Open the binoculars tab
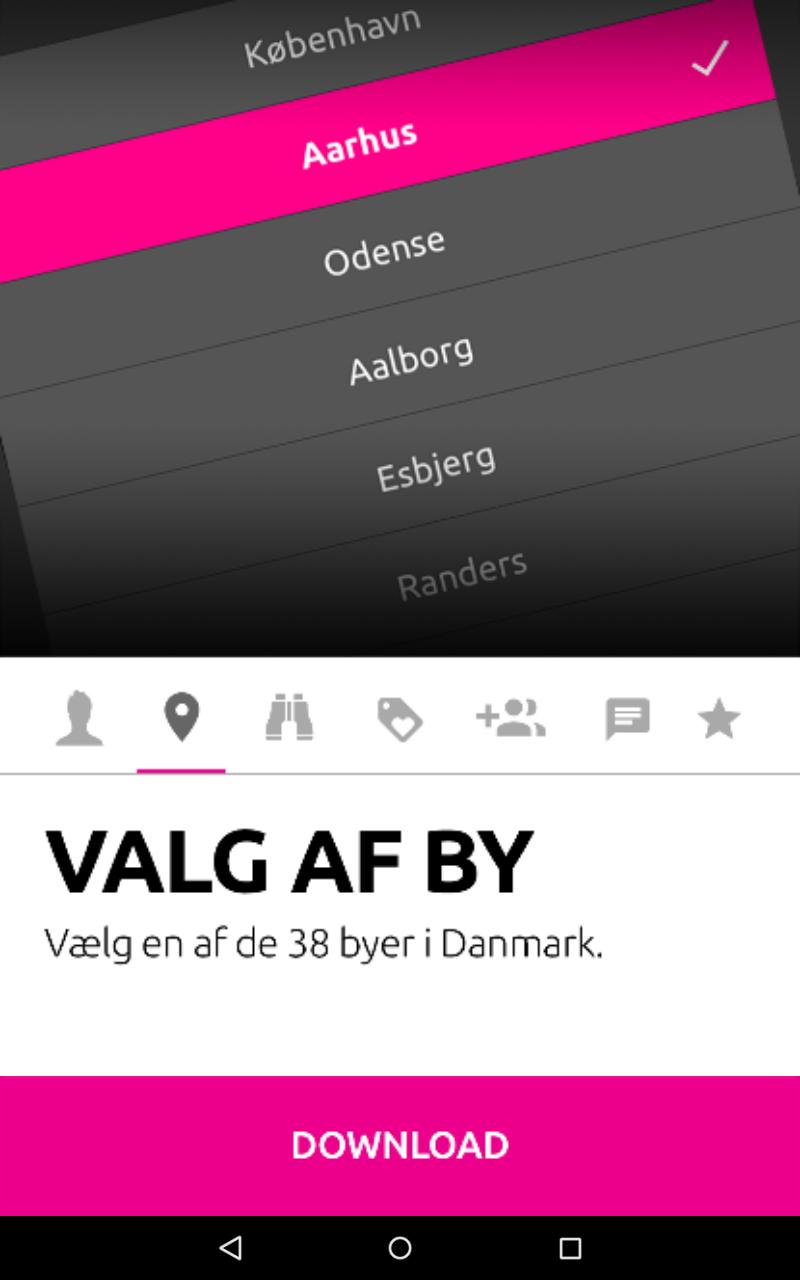Image resolution: width=800 pixels, height=1280 pixels. [289, 719]
